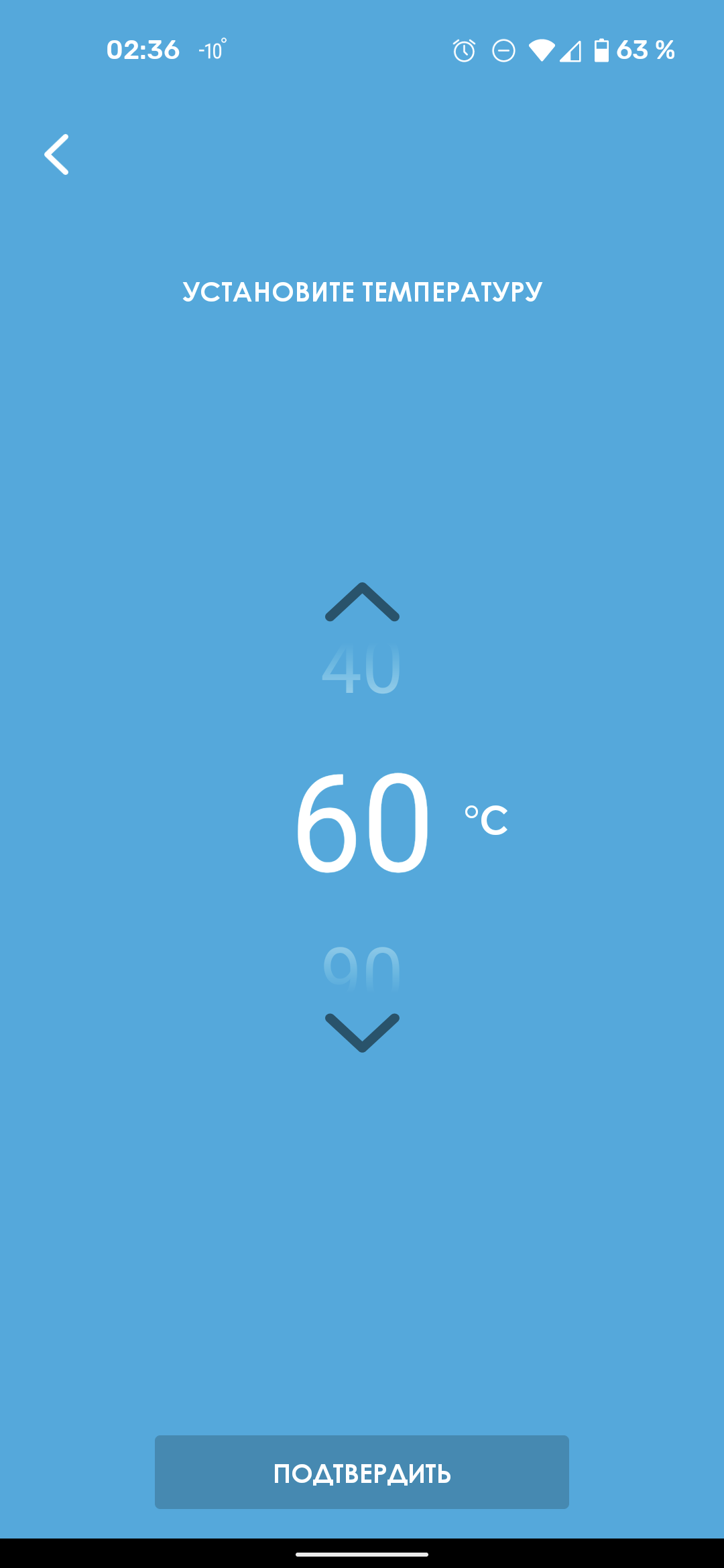Go back using the top-left arrow
The width and height of the screenshot is (724, 1568).
pyautogui.click(x=57, y=154)
